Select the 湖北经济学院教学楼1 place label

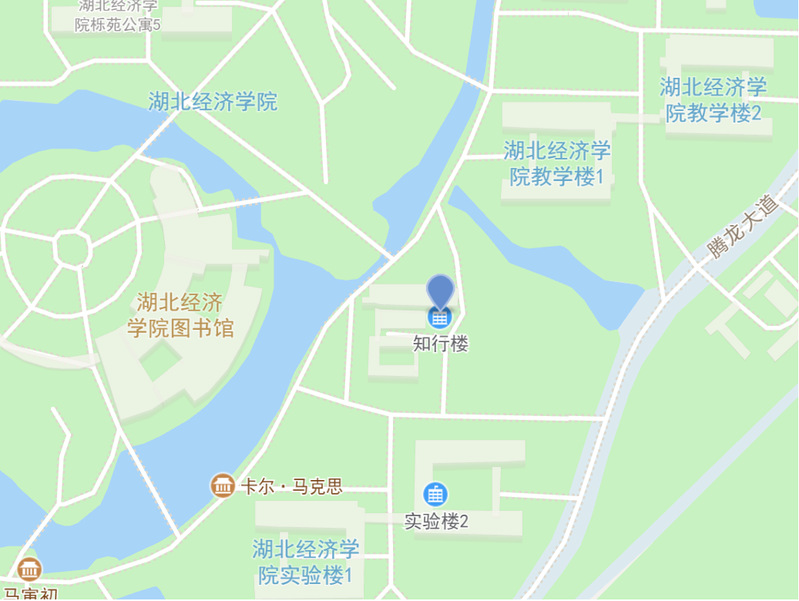(x=557, y=164)
